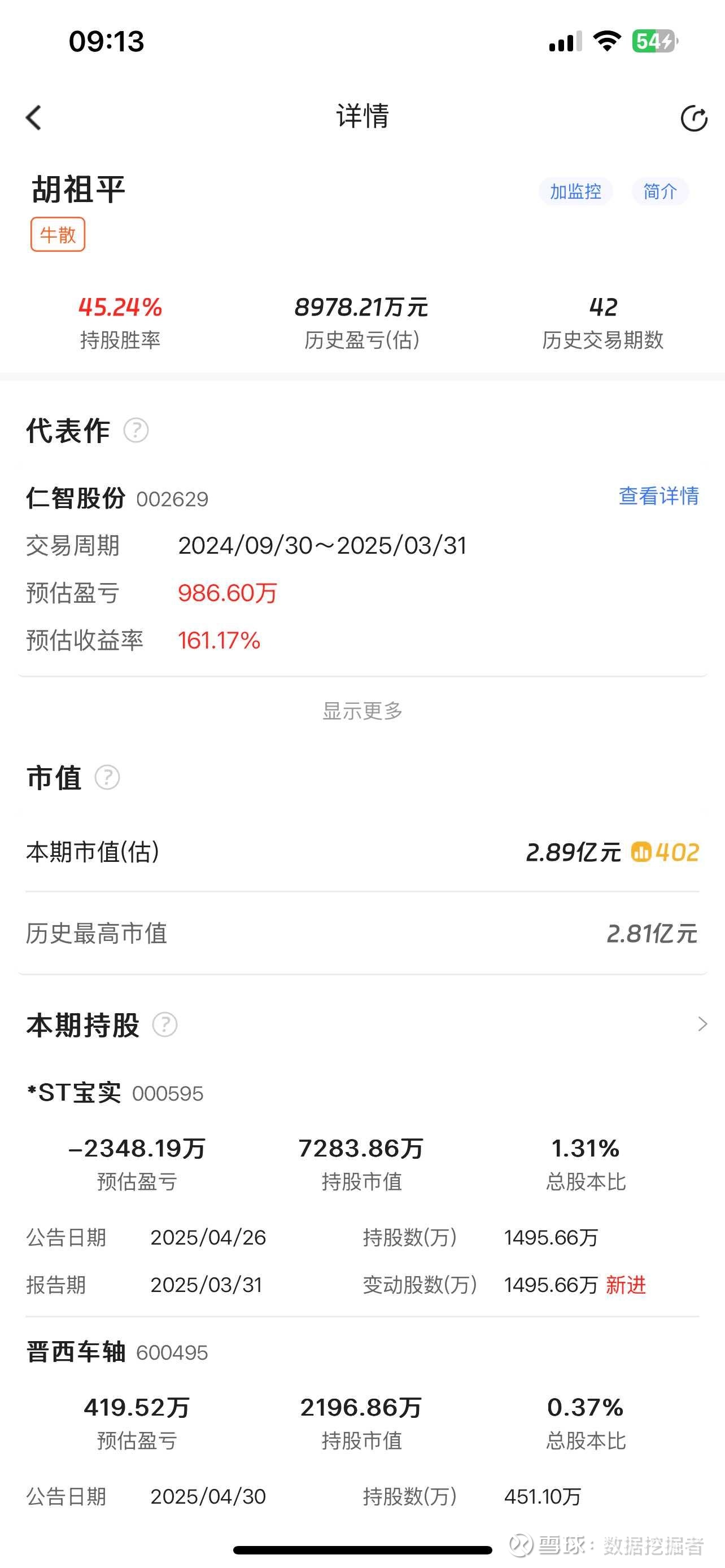Show help for 代表作 question mark
Screen dimensions: 725x1568
pyautogui.click(x=136, y=430)
